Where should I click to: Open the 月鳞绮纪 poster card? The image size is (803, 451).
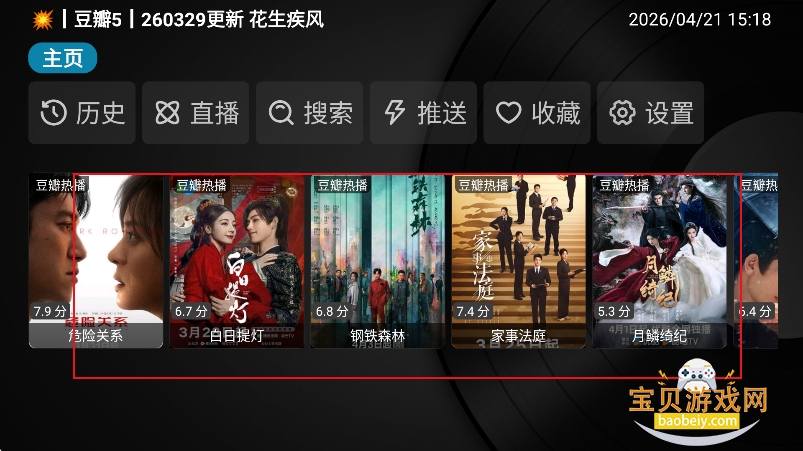point(658,260)
